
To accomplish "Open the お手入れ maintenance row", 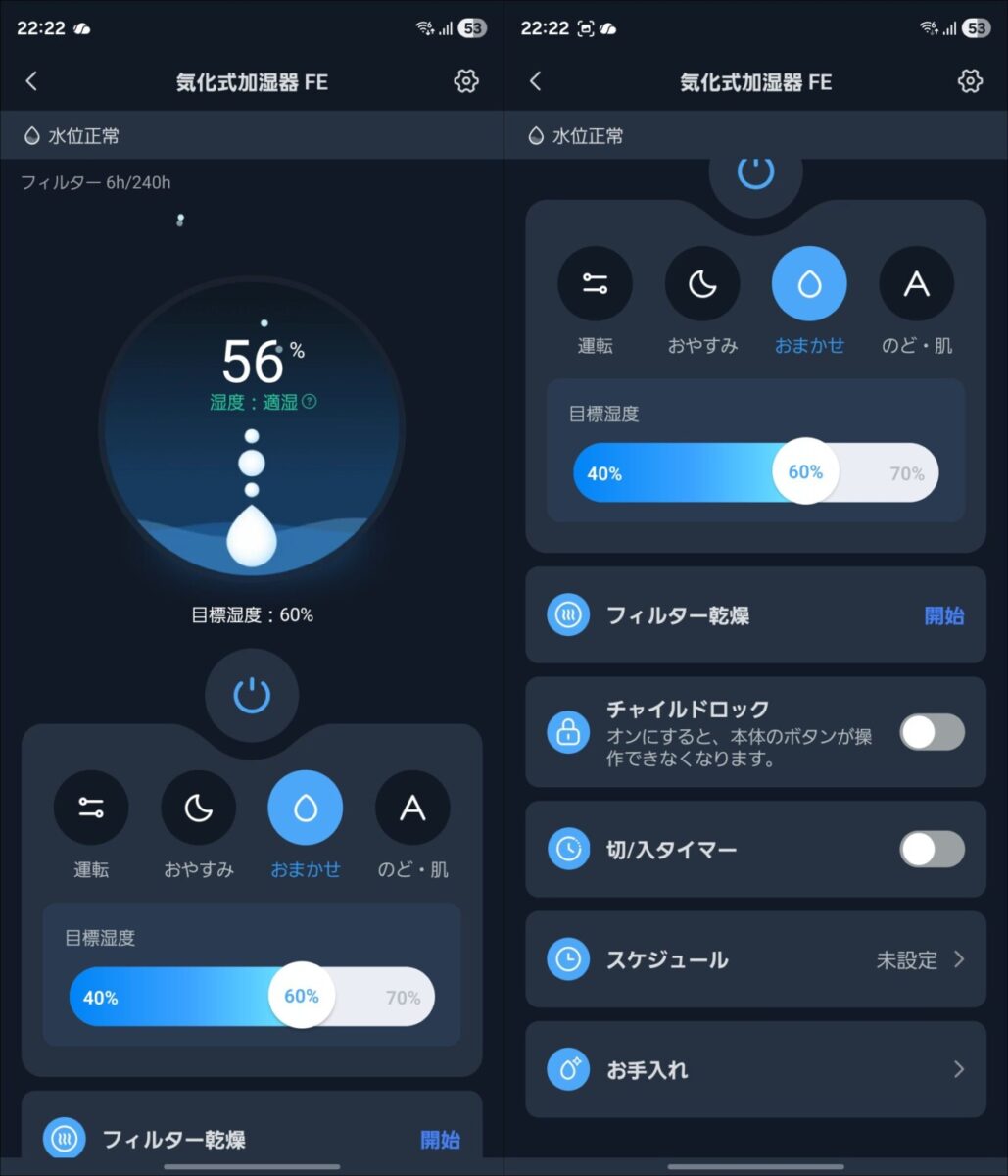I will coord(755,1069).
